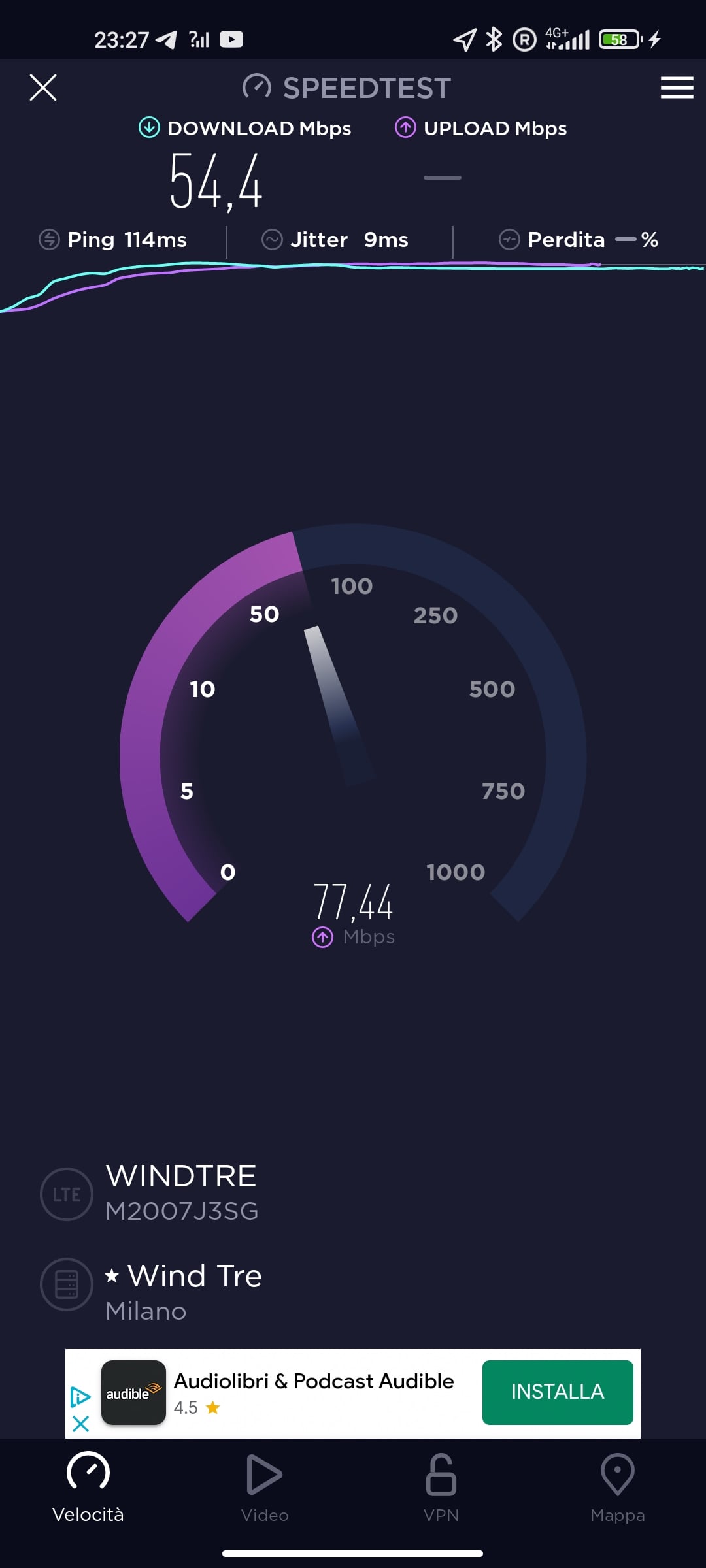Cancel the running speed test
The height and width of the screenshot is (1568, 706).
(x=43, y=88)
